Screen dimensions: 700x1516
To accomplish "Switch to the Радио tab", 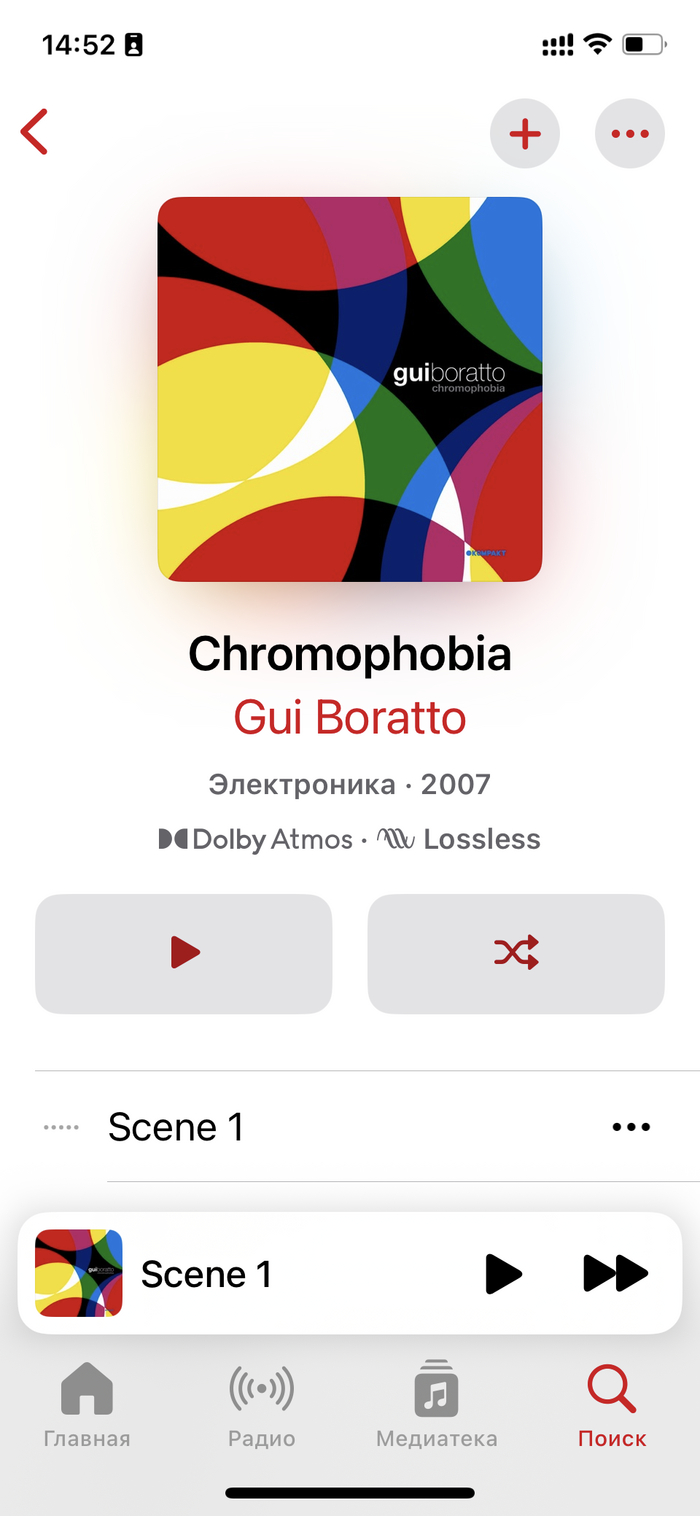I will (x=262, y=1405).
